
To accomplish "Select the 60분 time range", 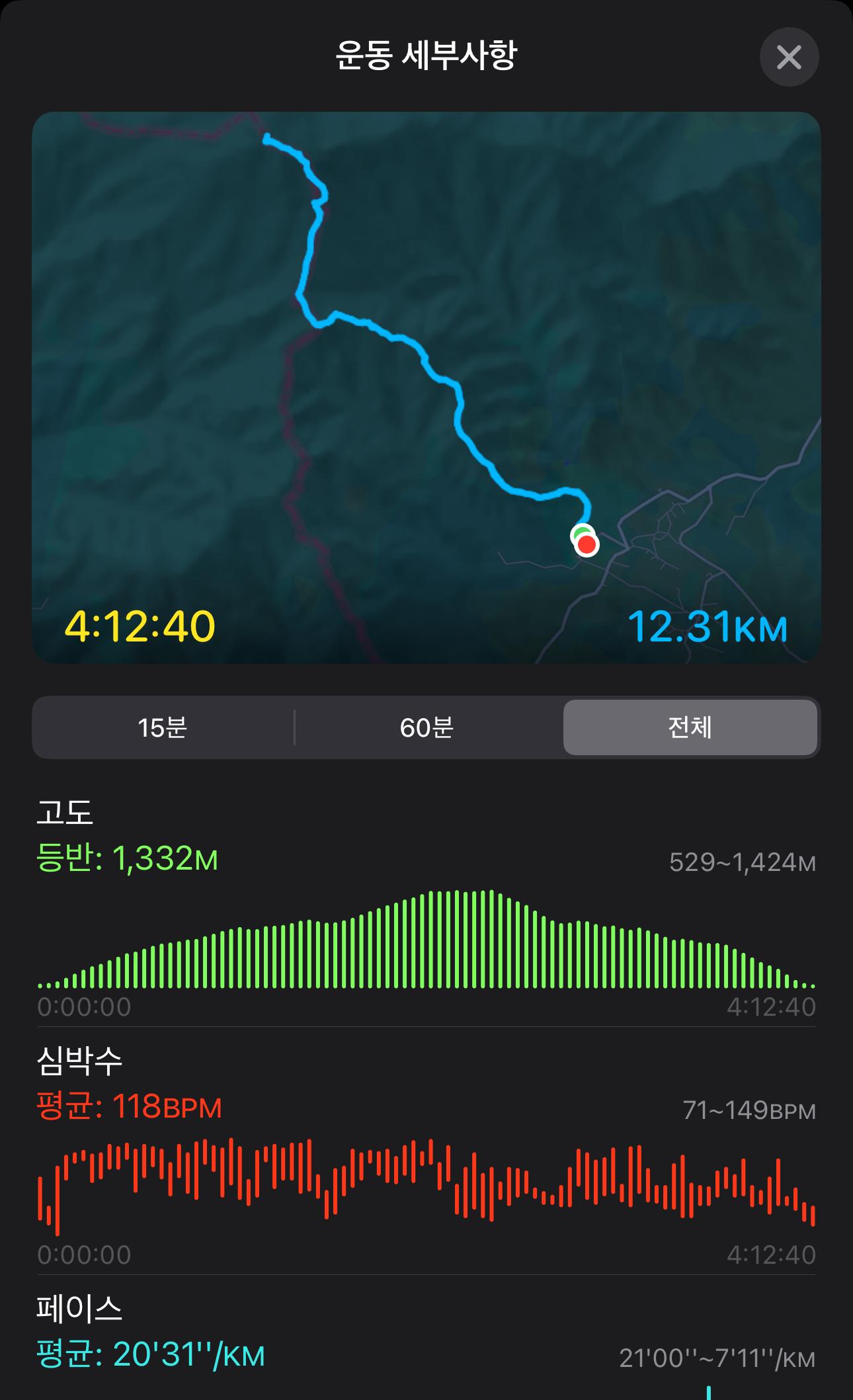I will 426,727.
